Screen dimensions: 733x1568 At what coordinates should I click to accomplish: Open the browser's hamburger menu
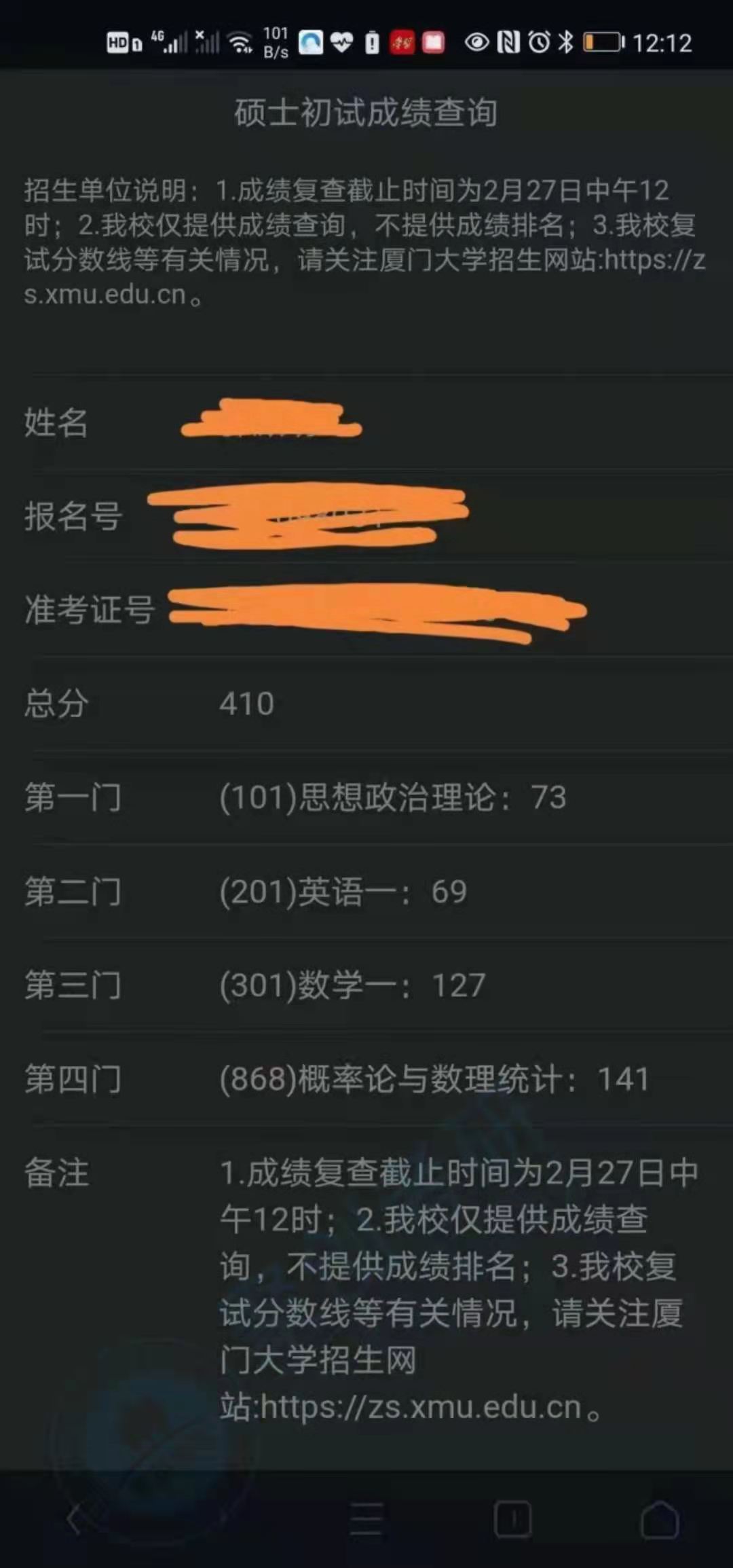tap(366, 1519)
